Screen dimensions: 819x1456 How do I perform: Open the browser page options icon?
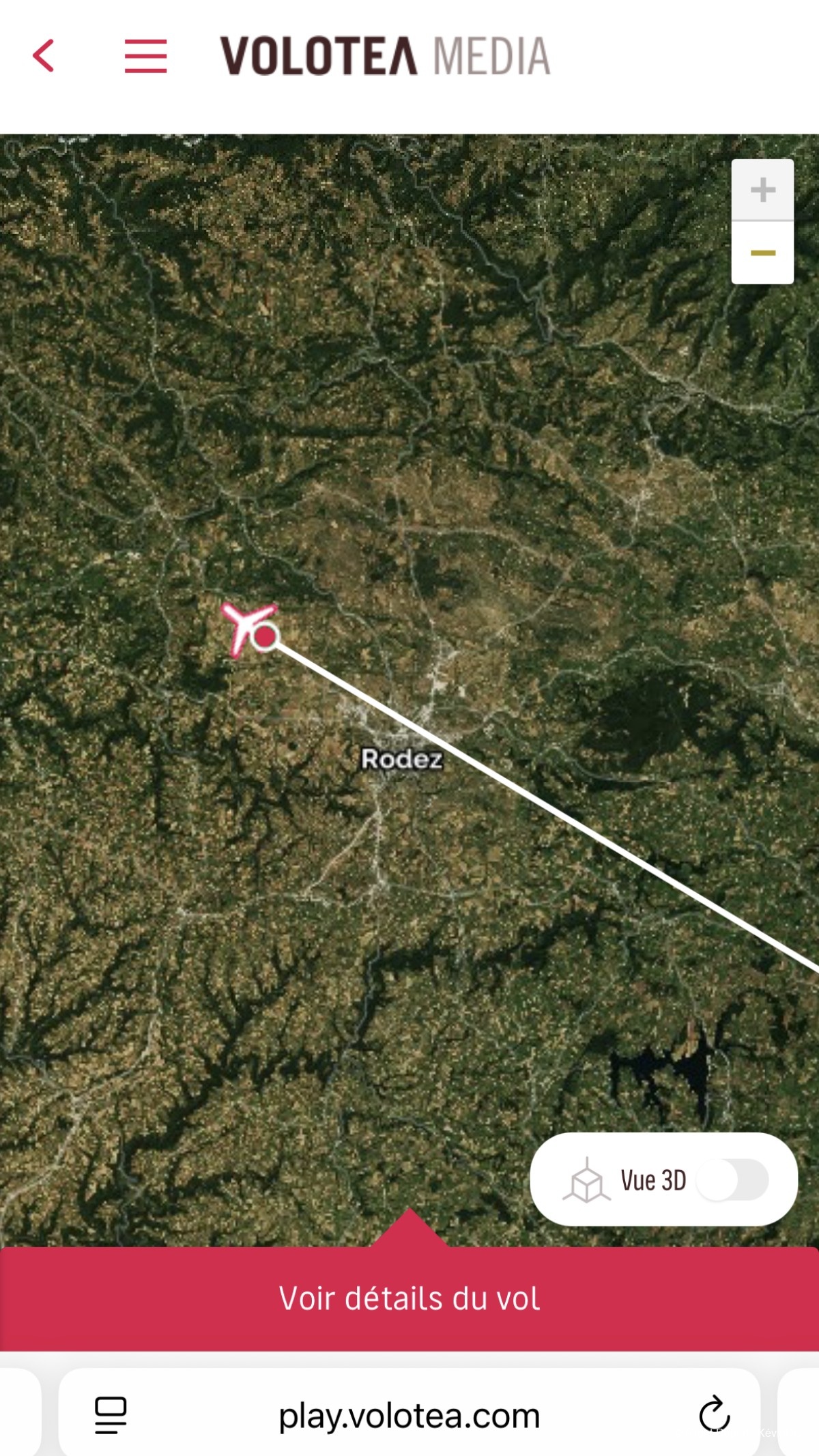111,1414
